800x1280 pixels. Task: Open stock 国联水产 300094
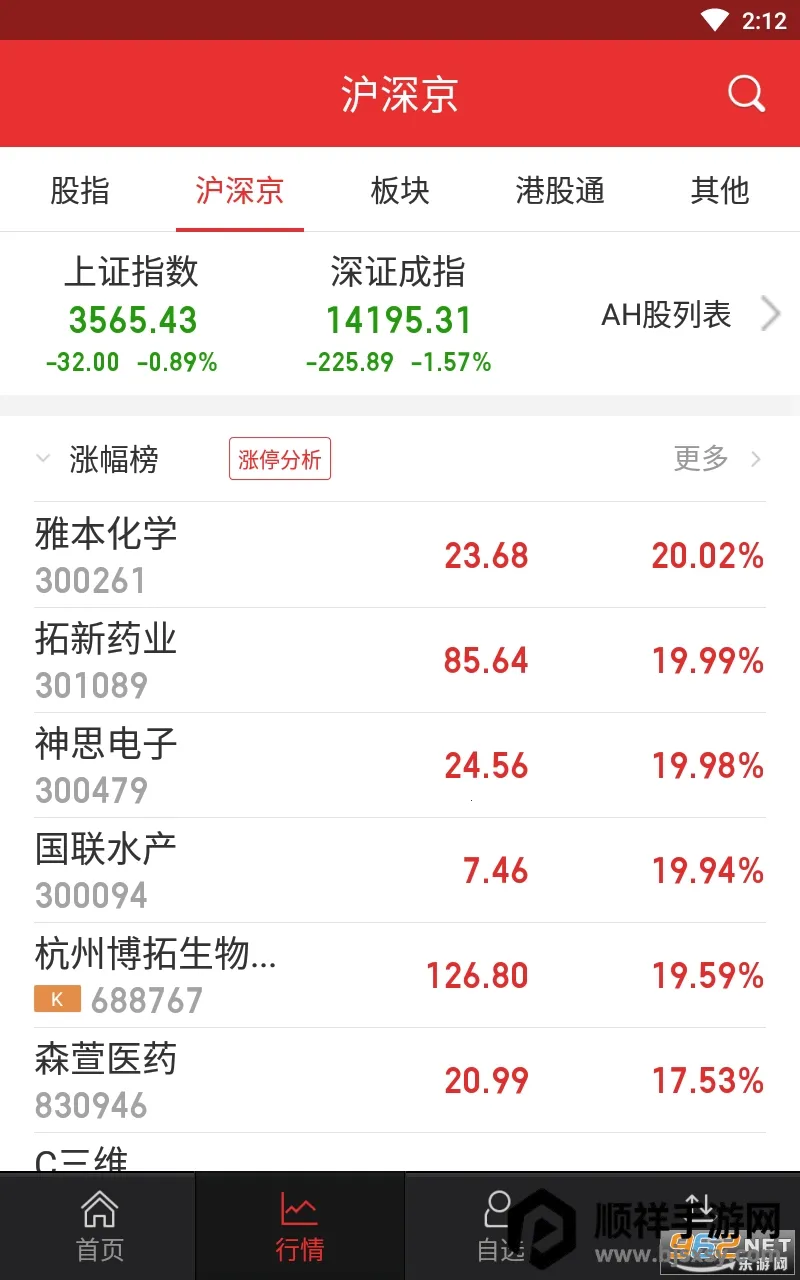pos(400,870)
